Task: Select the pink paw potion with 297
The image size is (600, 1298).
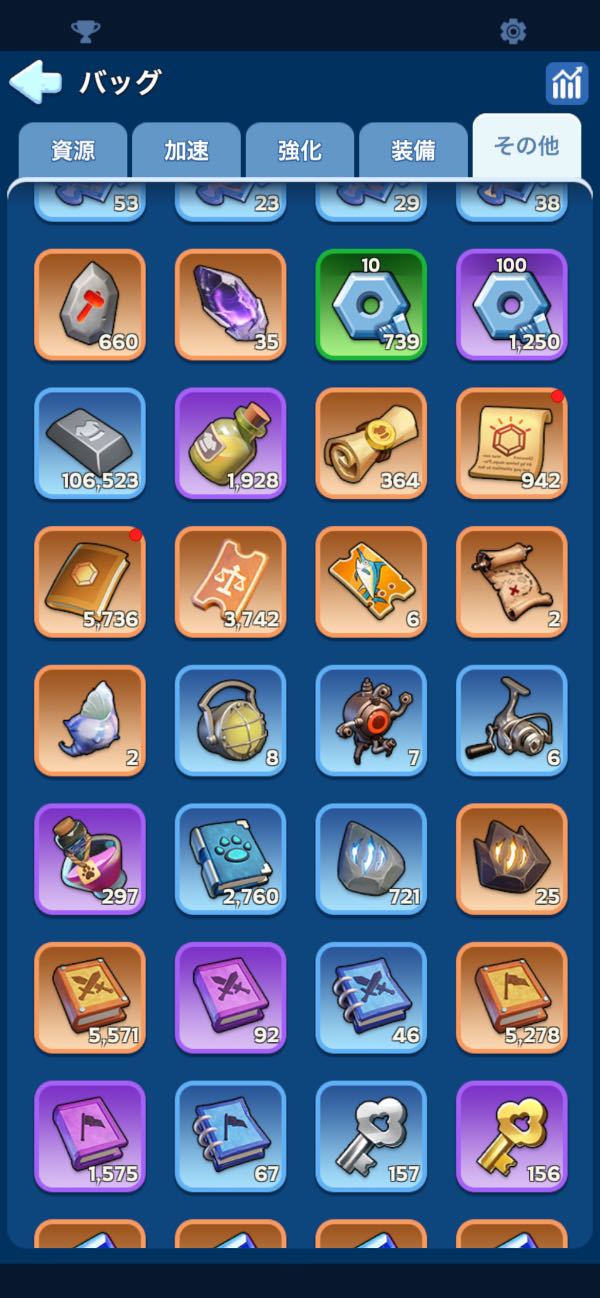Action: tap(90, 859)
